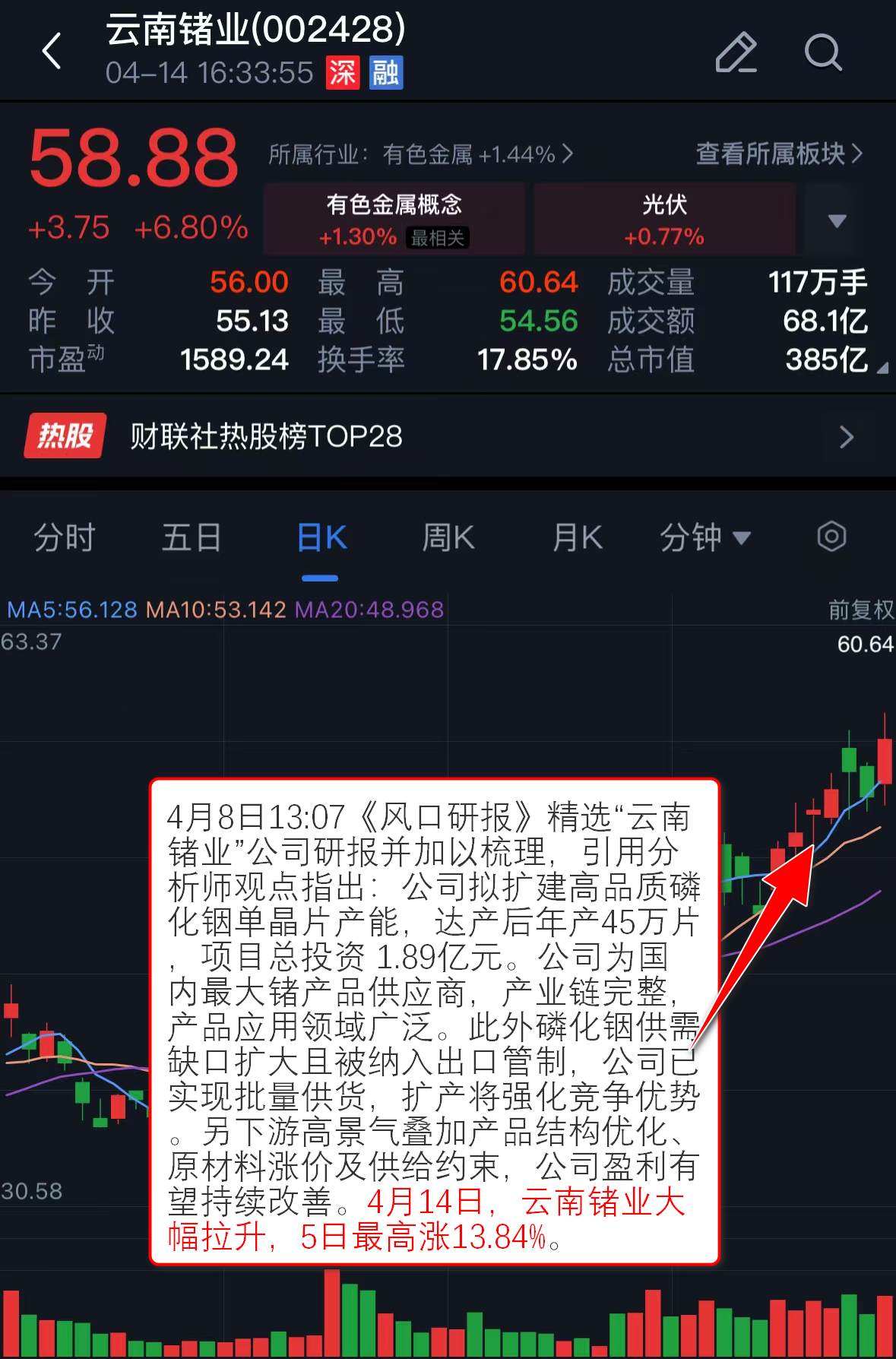Switch to the 五日 chart tab
The image size is (896, 1359).
[191, 537]
